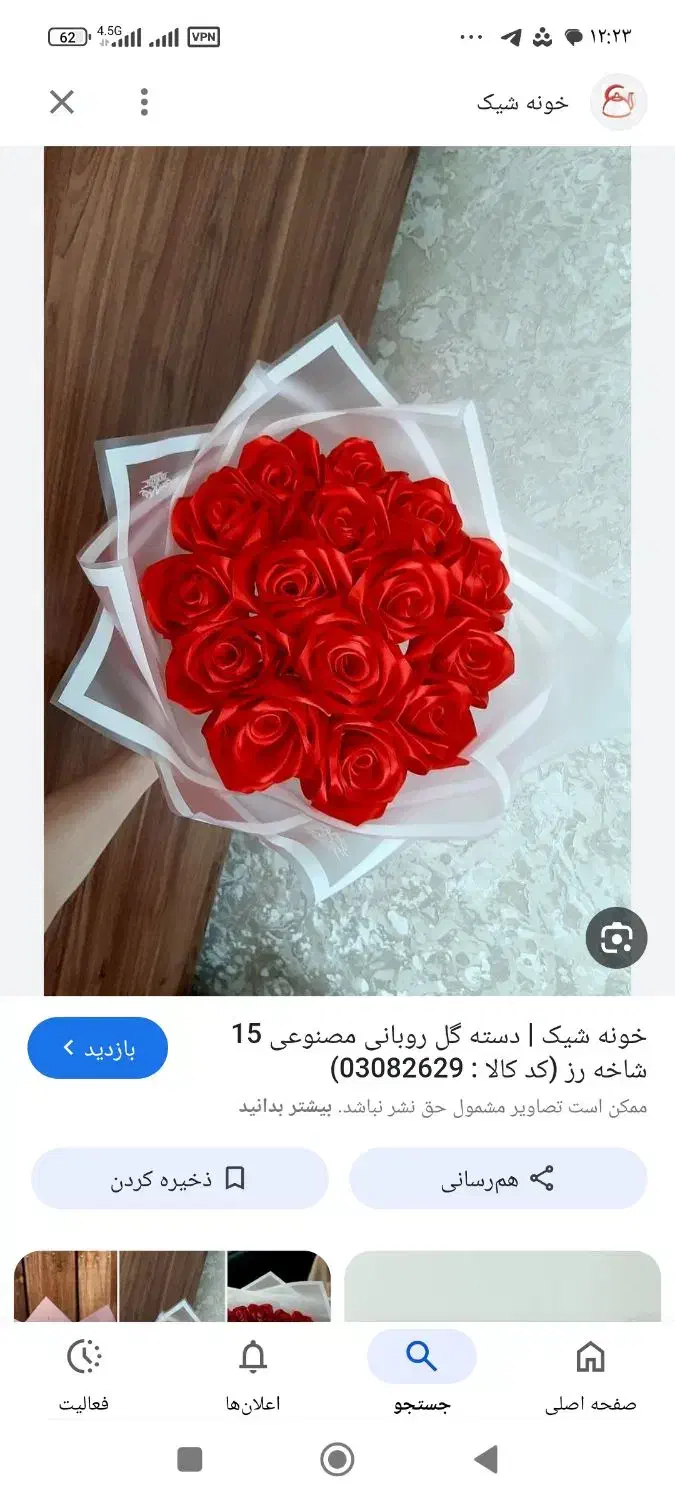Switch to the جستجو tab
Viewport: 675px width, 1500px height.
[422, 1376]
